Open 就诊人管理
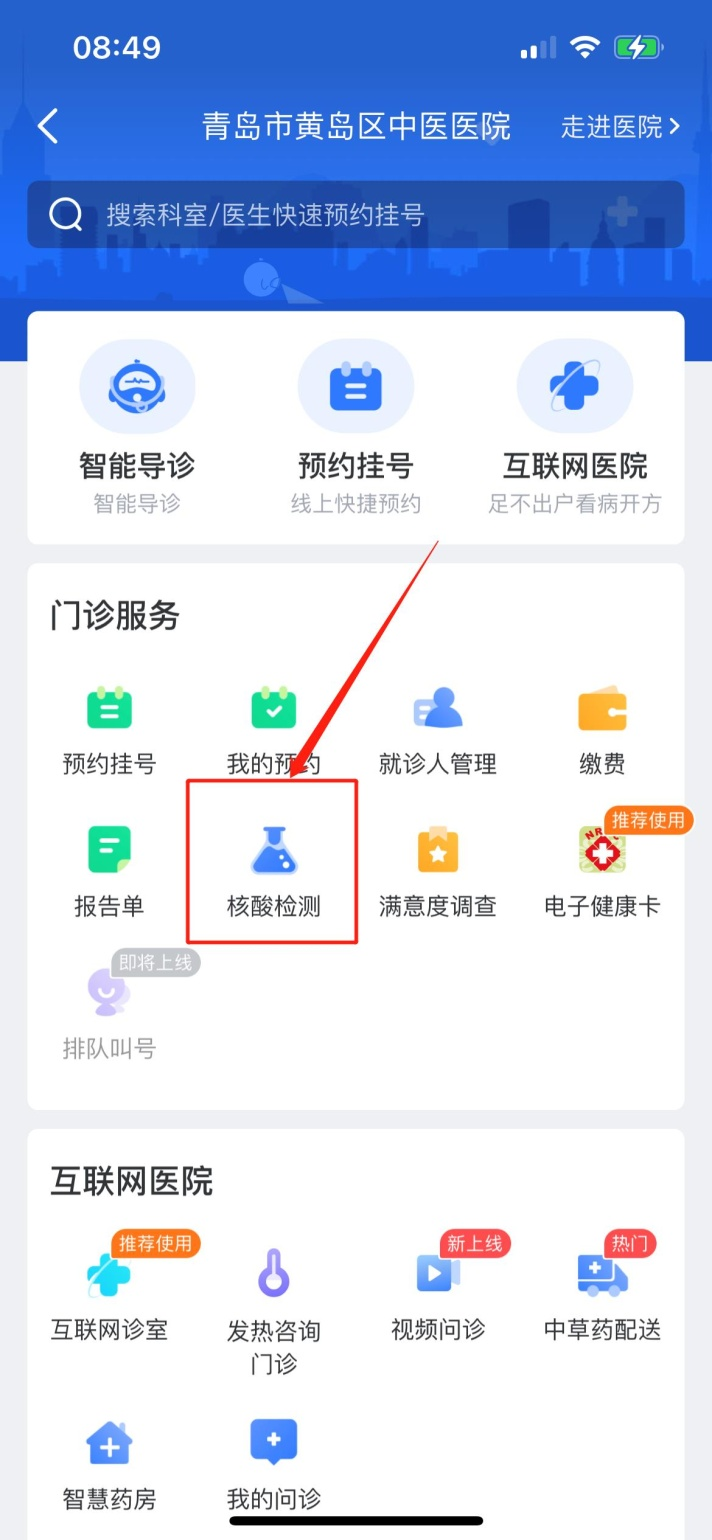This screenshot has width=712, height=1540. tap(438, 731)
